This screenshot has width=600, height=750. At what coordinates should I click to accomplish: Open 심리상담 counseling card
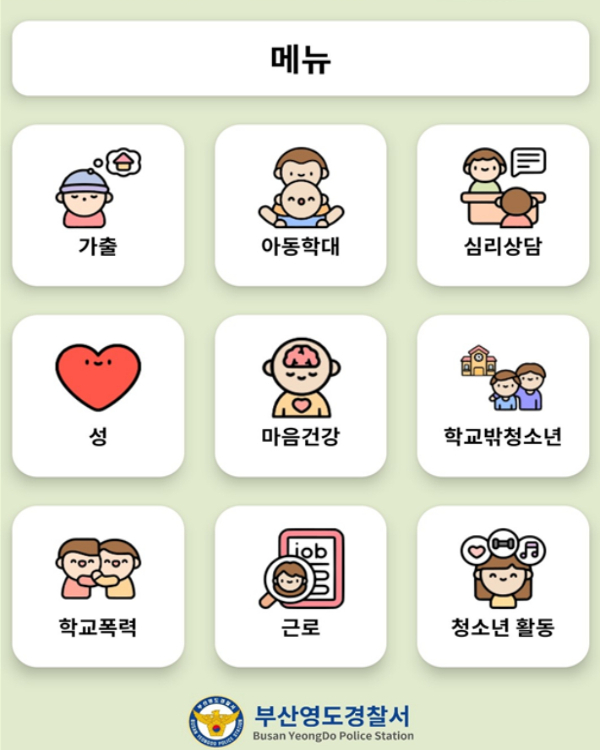[503, 205]
